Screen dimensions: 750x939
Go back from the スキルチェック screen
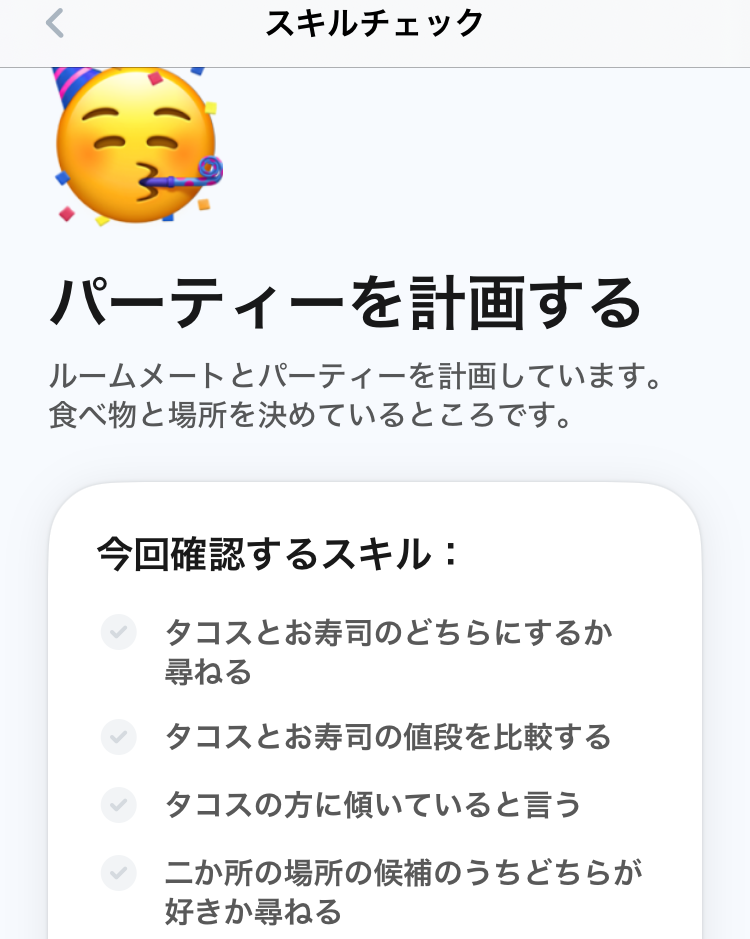coord(55,24)
